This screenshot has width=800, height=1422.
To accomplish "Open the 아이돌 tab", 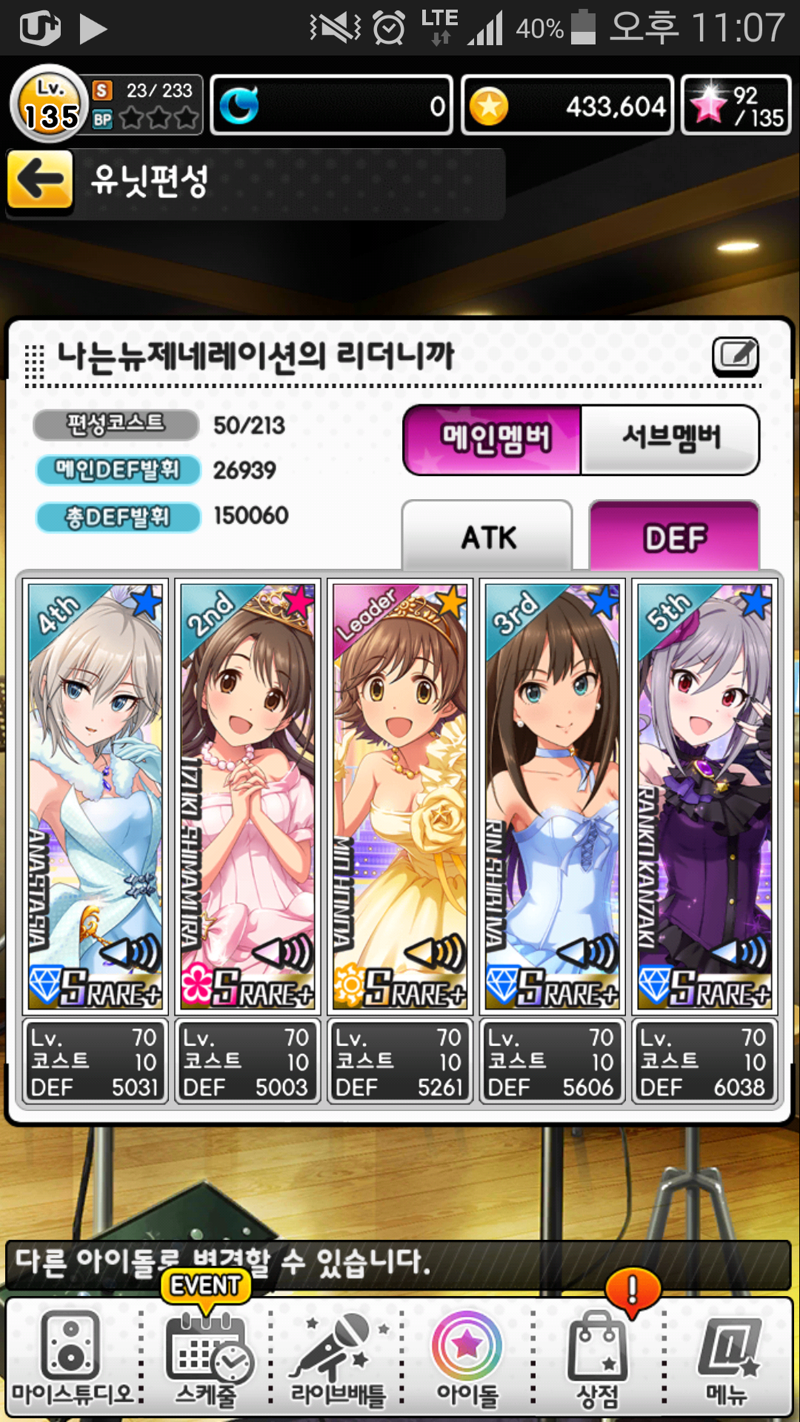I will (467, 1358).
